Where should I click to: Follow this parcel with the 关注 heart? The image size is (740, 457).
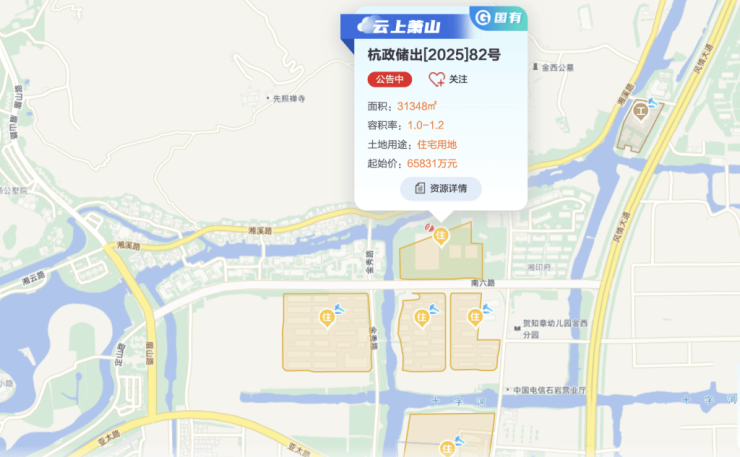(x=437, y=79)
